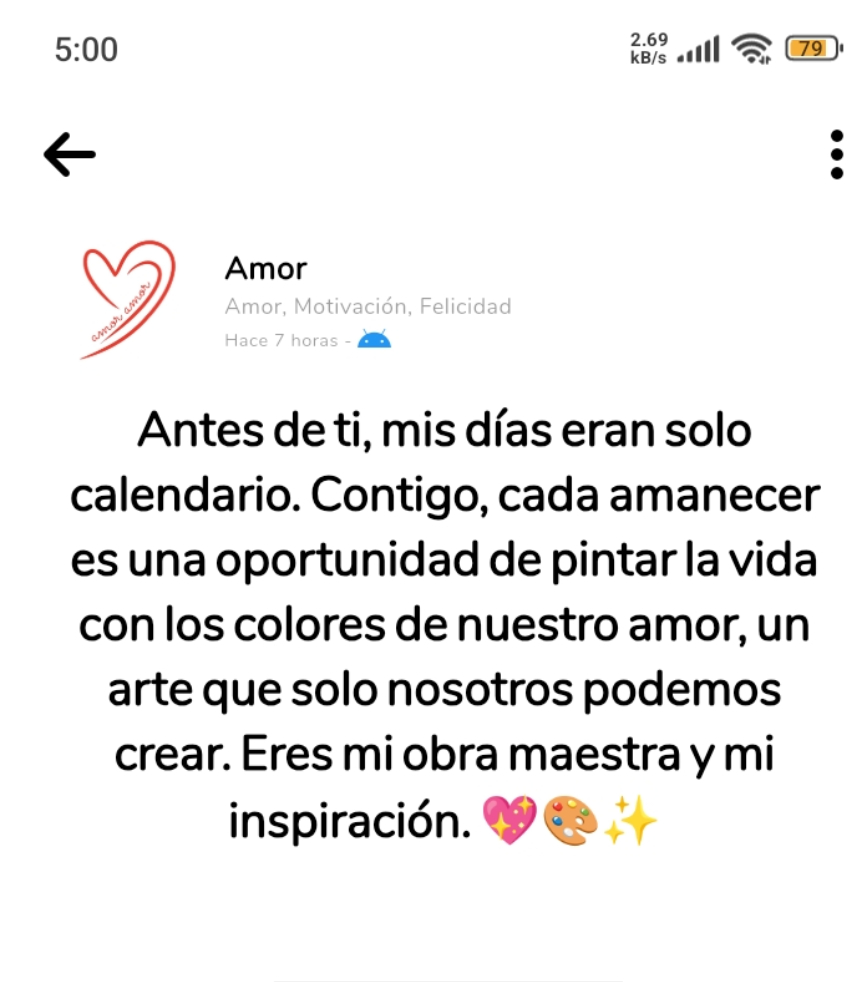Open the Amor profile heart avatar

128,299
